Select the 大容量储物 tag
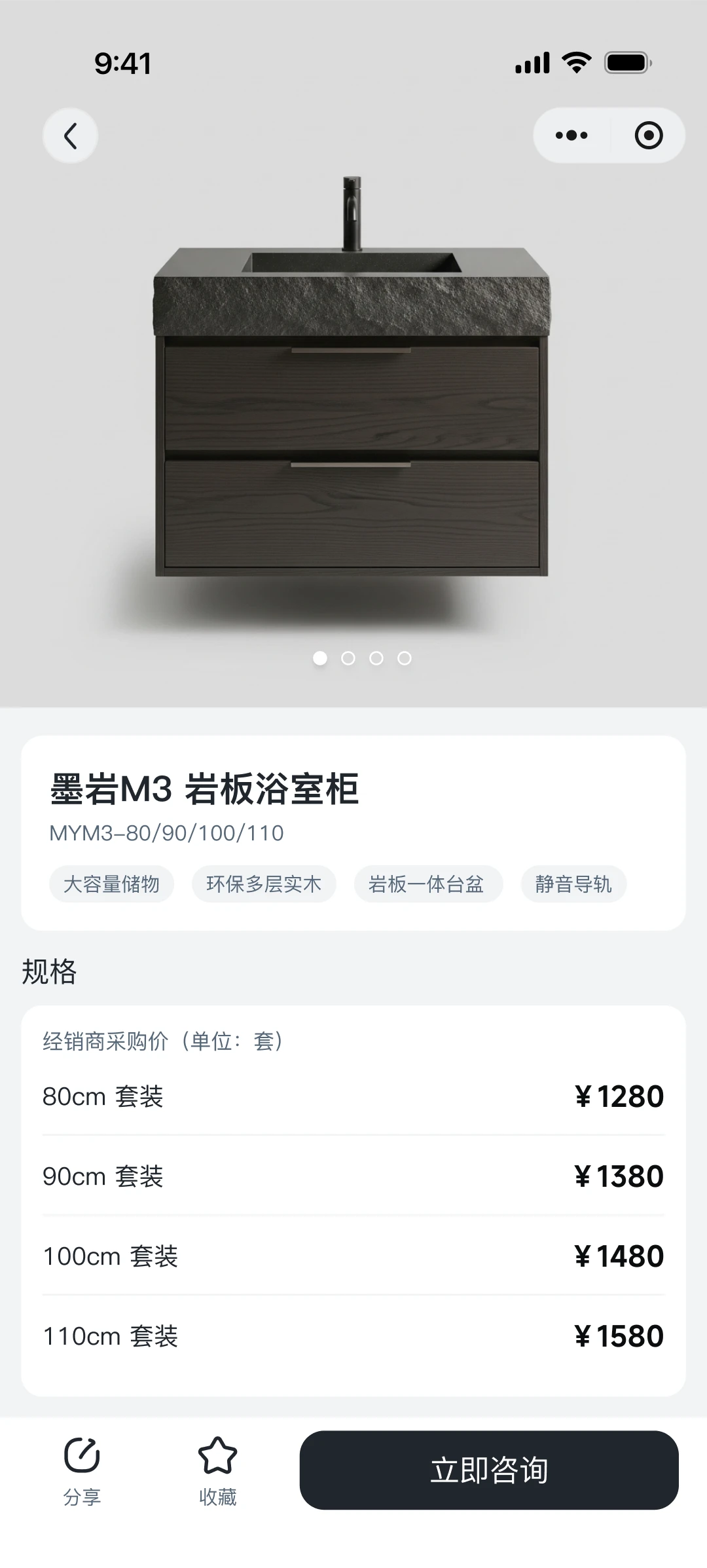707x1568 pixels. [x=111, y=884]
